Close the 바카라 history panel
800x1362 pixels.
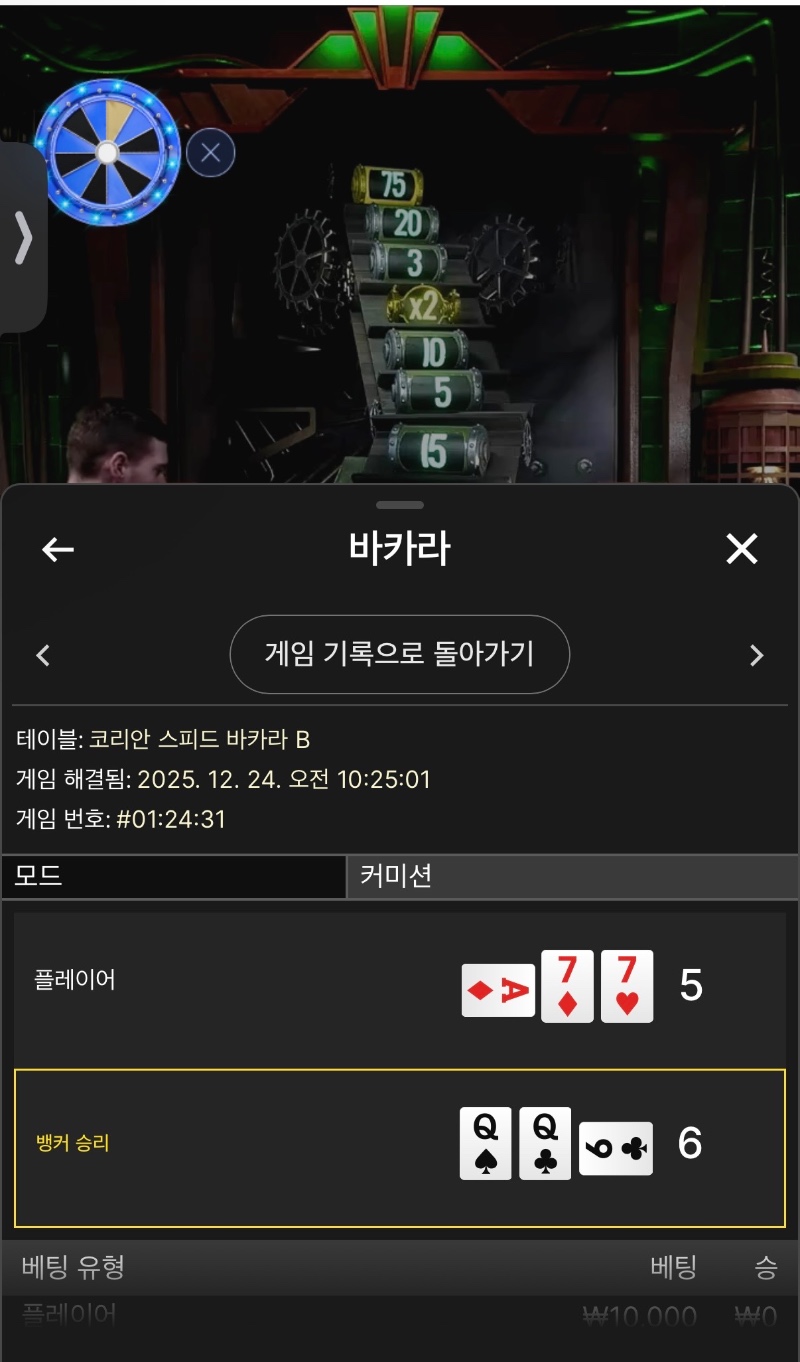(741, 549)
